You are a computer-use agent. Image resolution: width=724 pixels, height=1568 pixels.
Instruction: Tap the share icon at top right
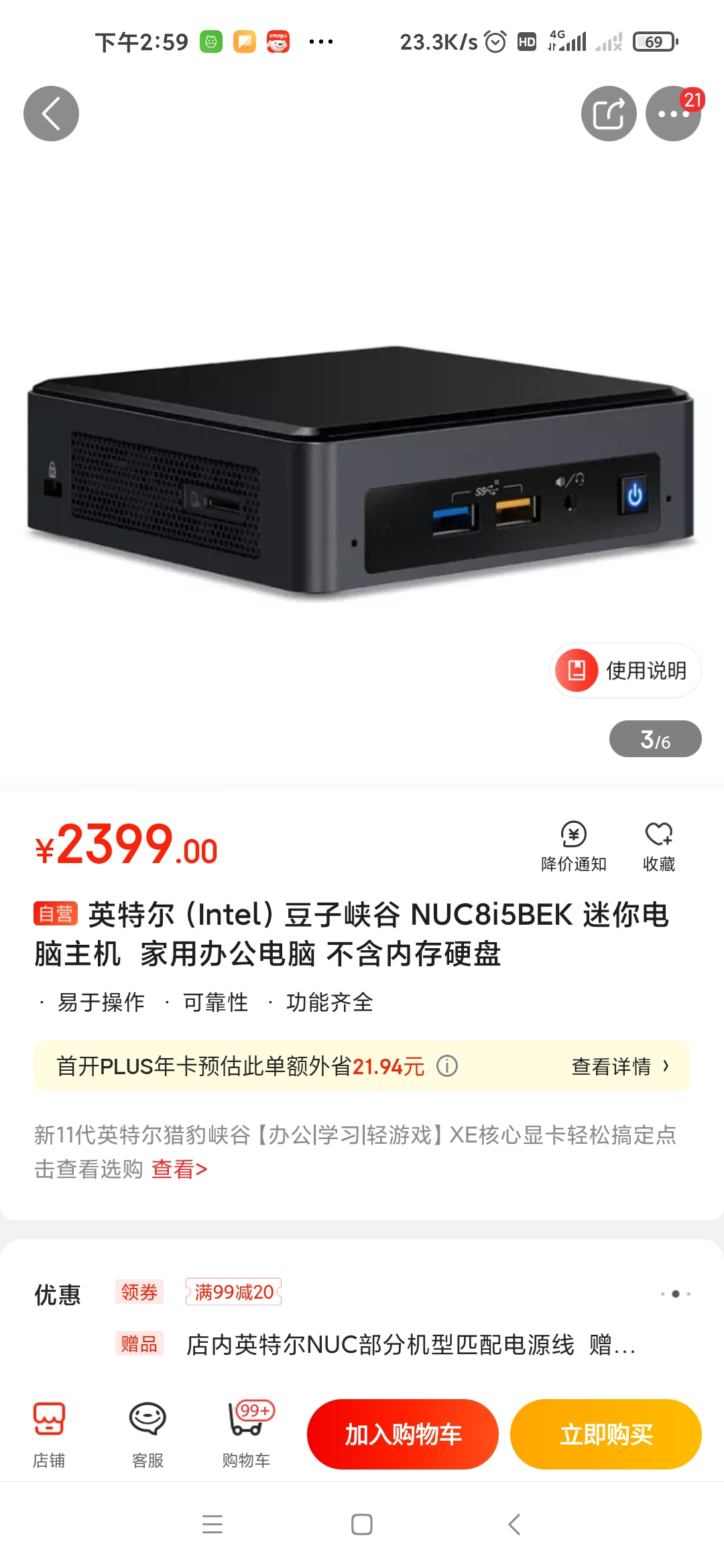tap(609, 113)
